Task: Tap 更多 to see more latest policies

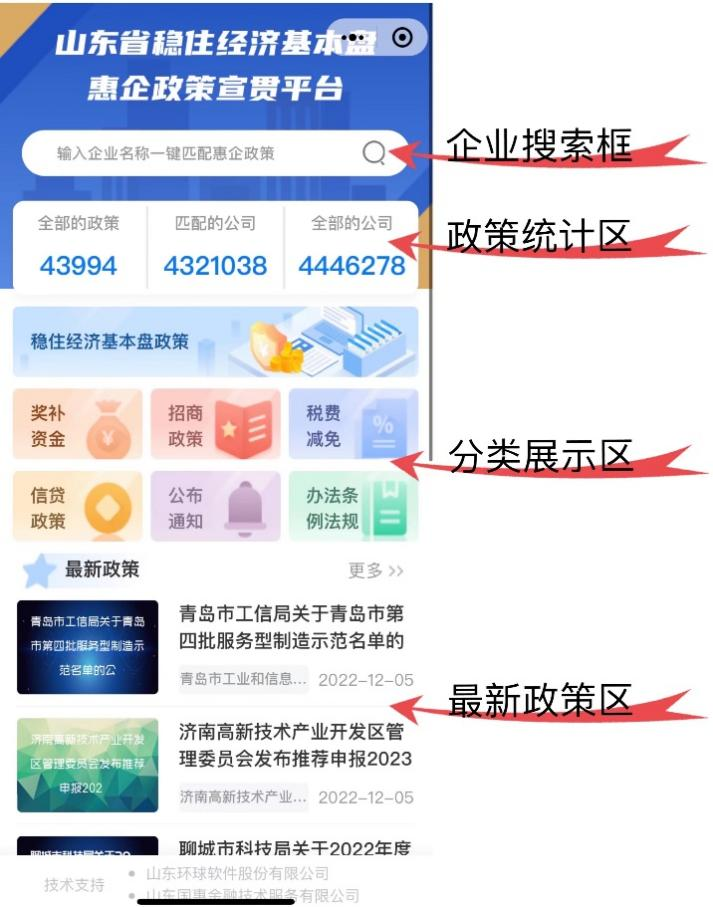Action: point(376,570)
